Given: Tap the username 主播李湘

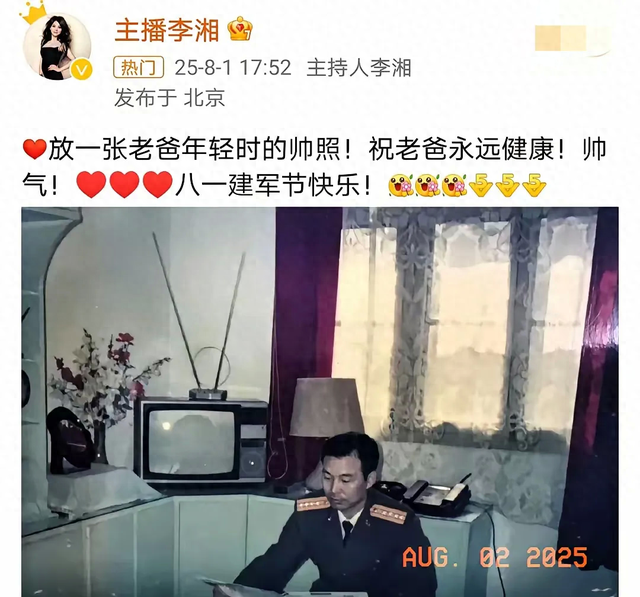Looking at the screenshot, I should click(166, 29).
